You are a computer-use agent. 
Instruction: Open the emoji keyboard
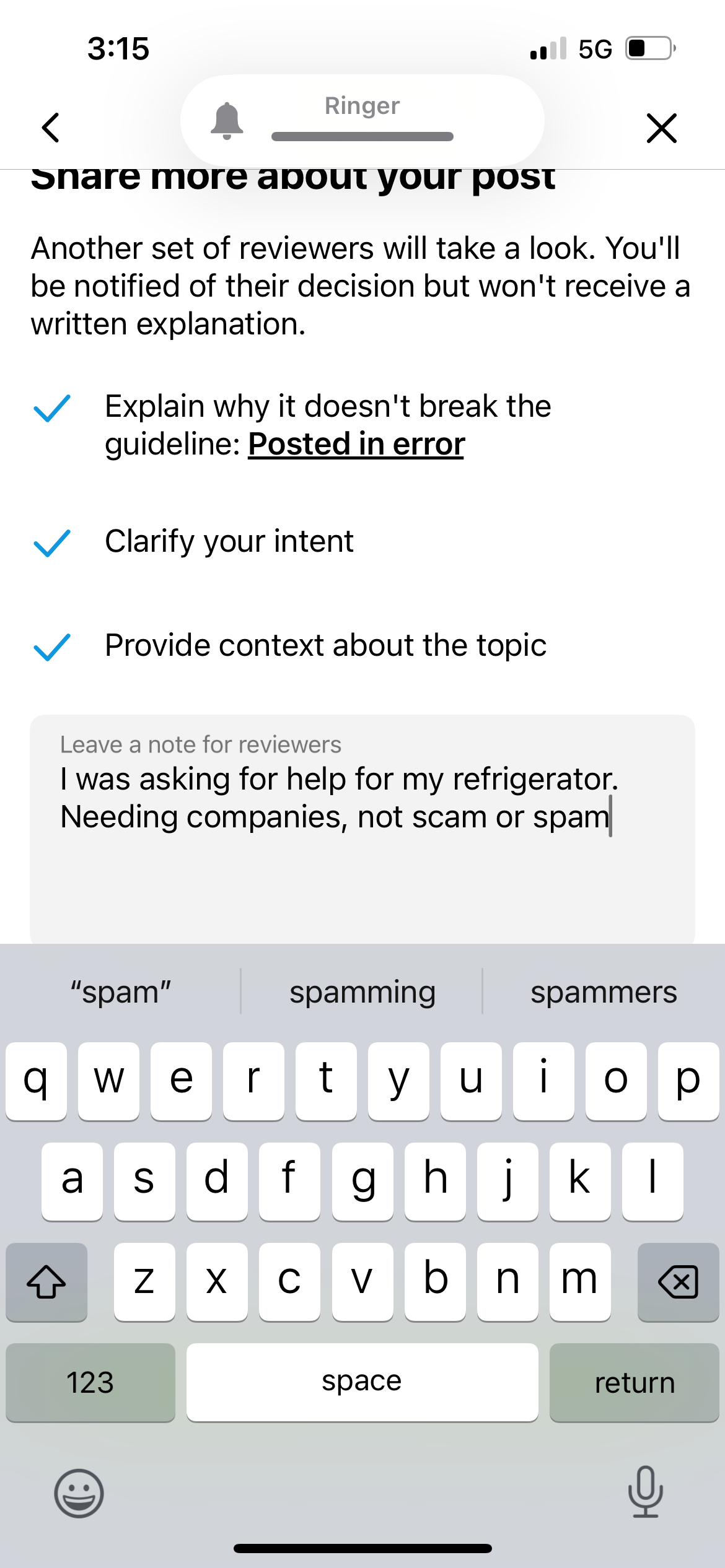point(79,1493)
